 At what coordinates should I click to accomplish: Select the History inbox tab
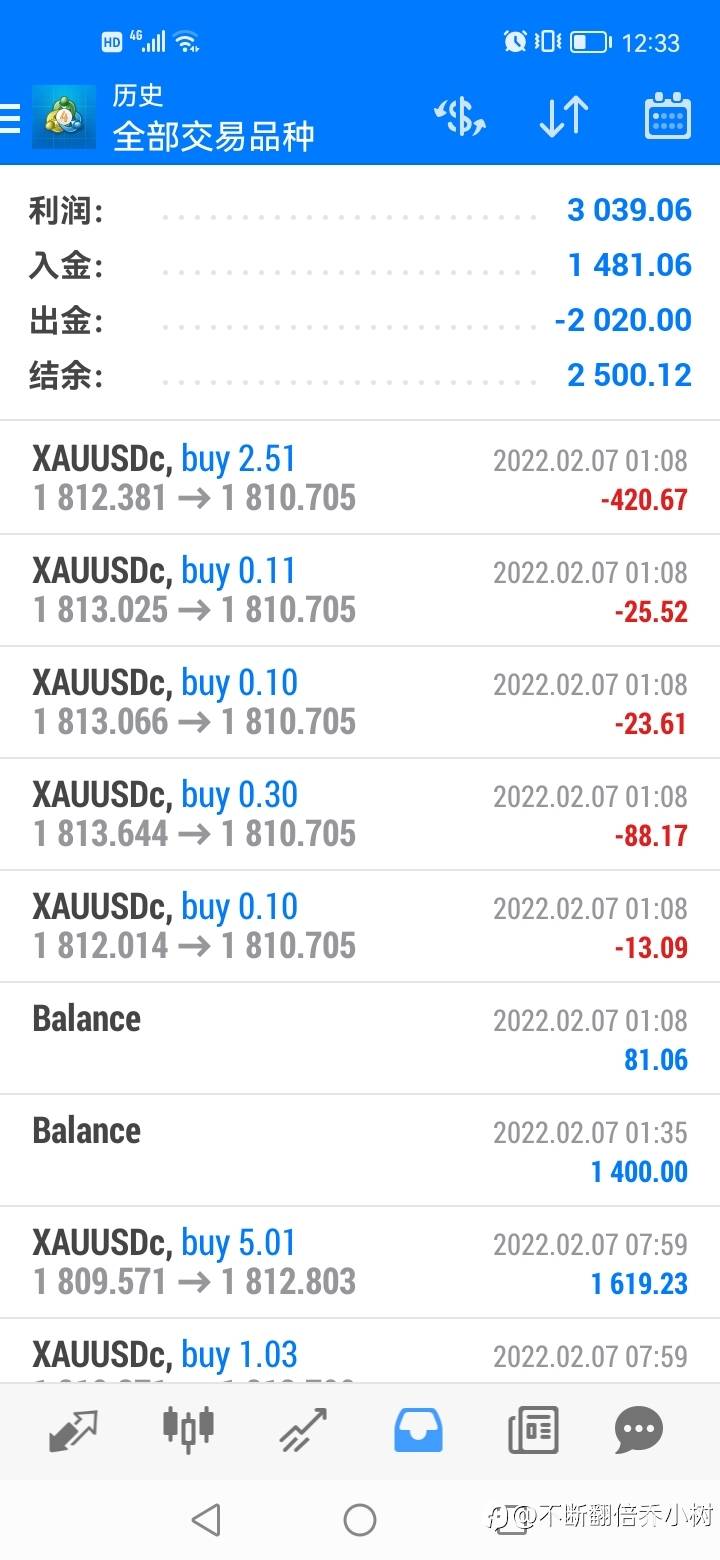419,1430
